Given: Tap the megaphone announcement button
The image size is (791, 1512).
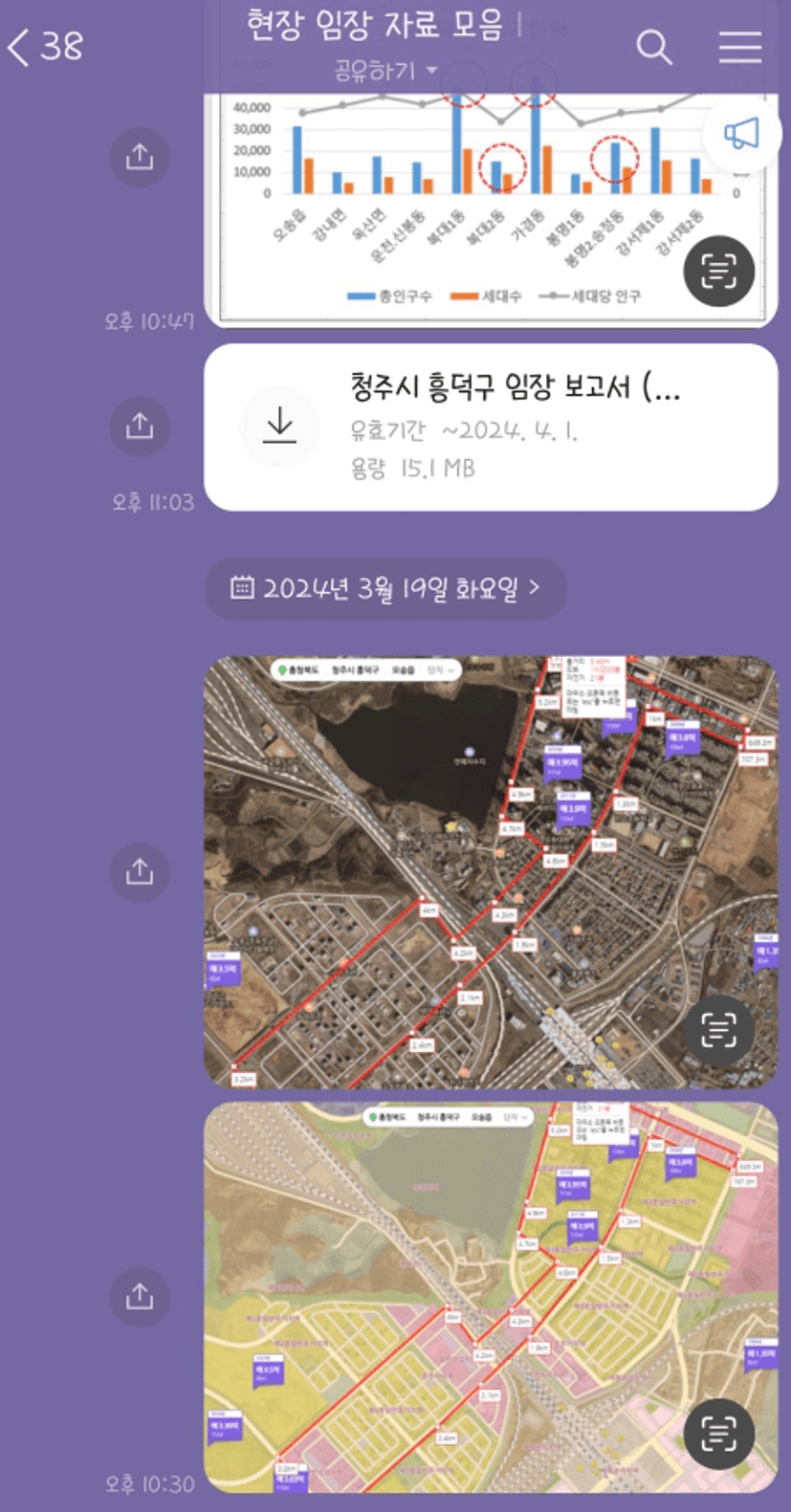Looking at the screenshot, I should pyautogui.click(x=740, y=134).
